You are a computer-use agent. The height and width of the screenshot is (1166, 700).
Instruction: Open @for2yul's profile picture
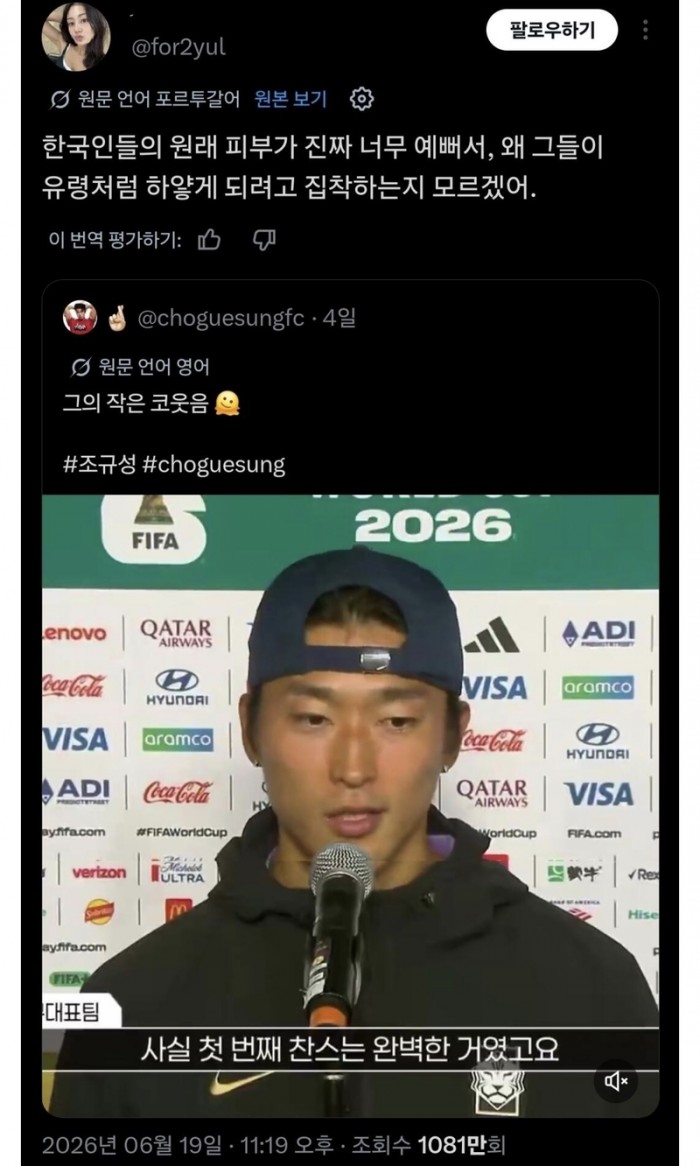pyautogui.click(x=76, y=37)
